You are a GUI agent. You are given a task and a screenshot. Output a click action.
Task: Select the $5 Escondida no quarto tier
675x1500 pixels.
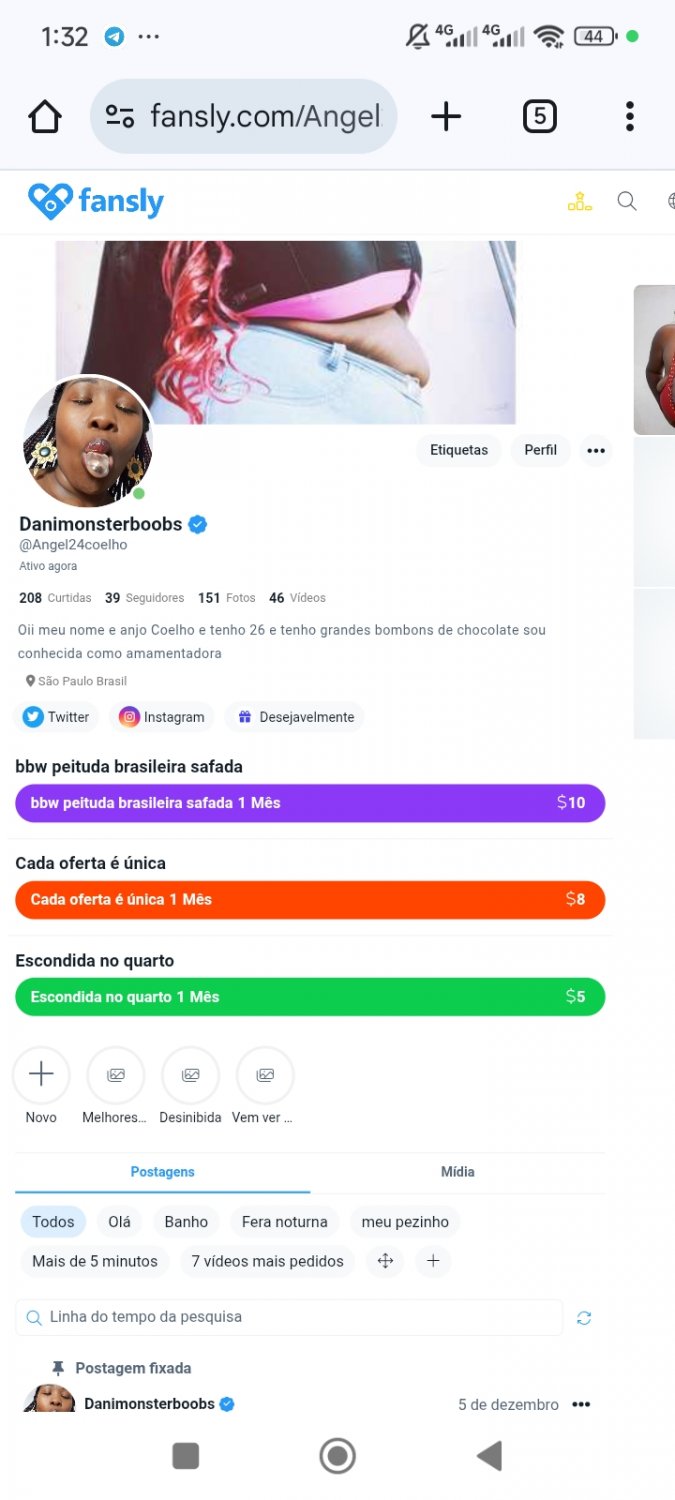310,997
